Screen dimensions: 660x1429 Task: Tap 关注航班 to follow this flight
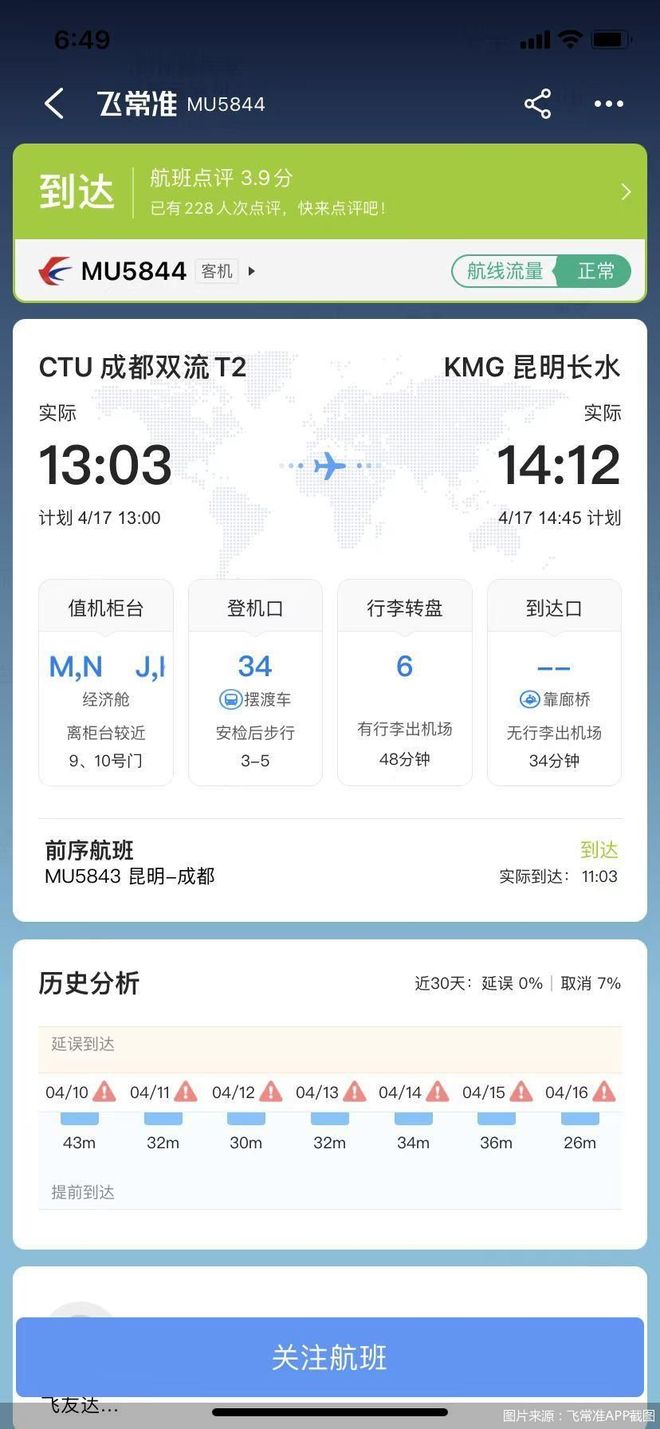[x=330, y=1357]
